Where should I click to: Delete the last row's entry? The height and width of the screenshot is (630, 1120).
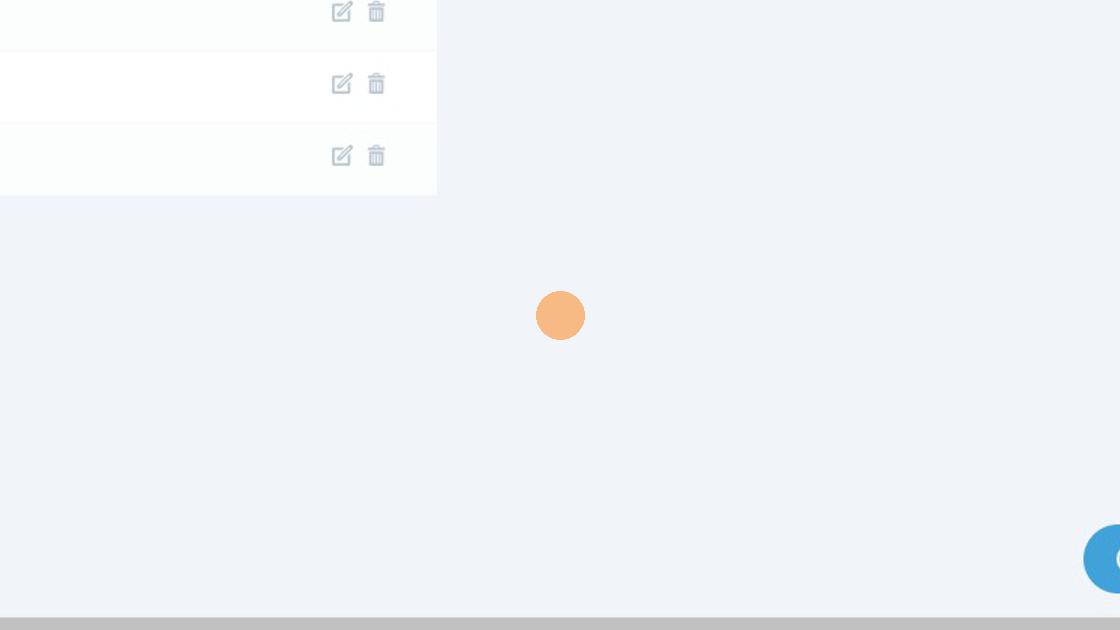tap(376, 156)
